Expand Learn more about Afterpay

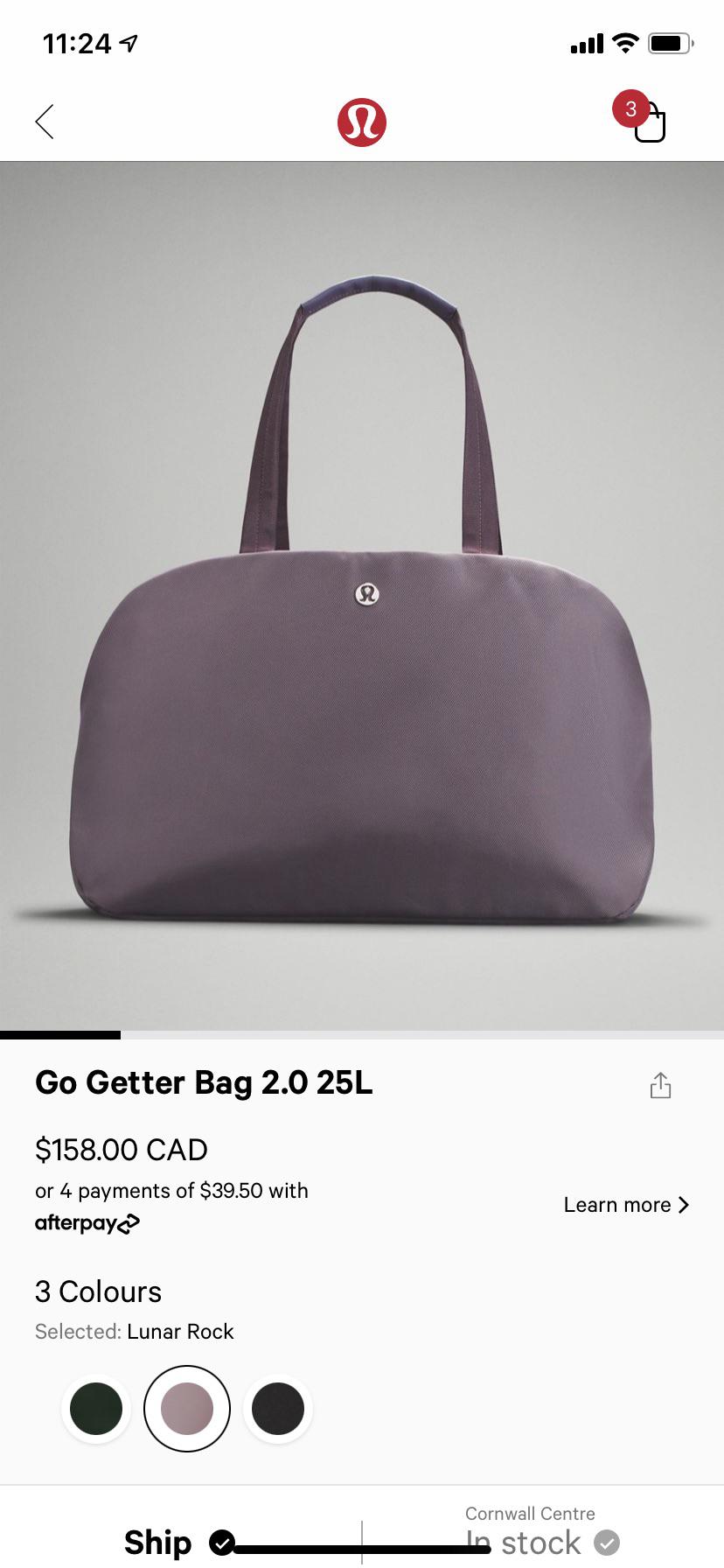point(626,1205)
